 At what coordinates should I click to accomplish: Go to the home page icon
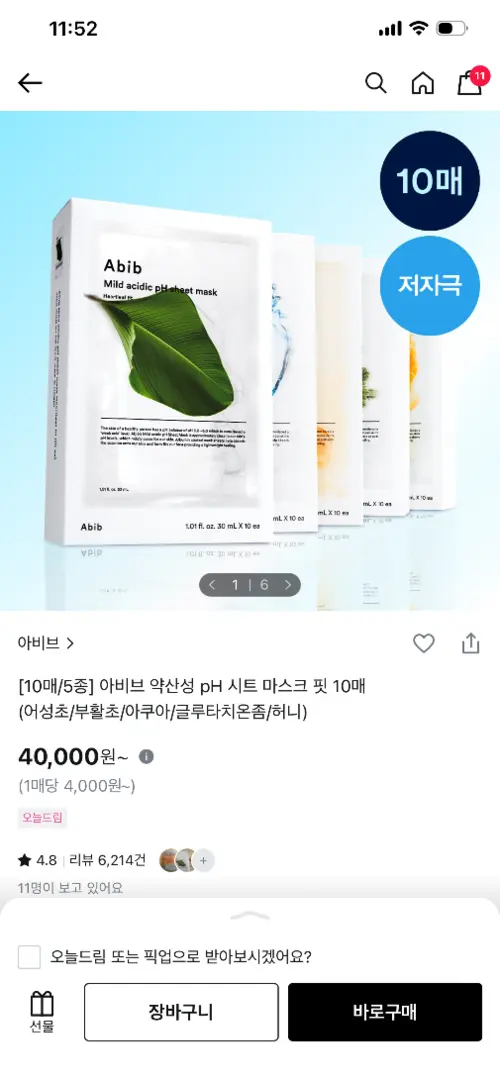[423, 83]
